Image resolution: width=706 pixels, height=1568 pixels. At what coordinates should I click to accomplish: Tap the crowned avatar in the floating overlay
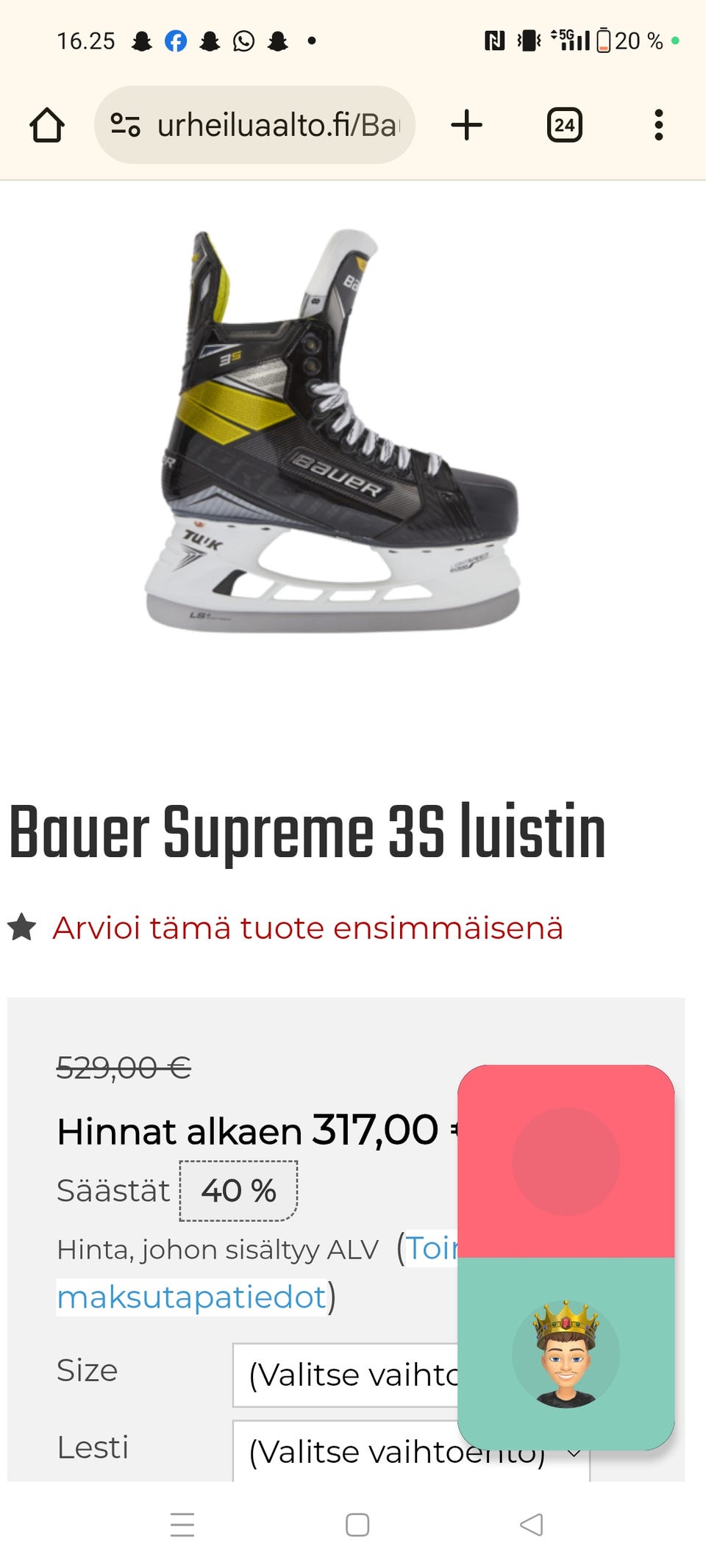coord(566,1353)
